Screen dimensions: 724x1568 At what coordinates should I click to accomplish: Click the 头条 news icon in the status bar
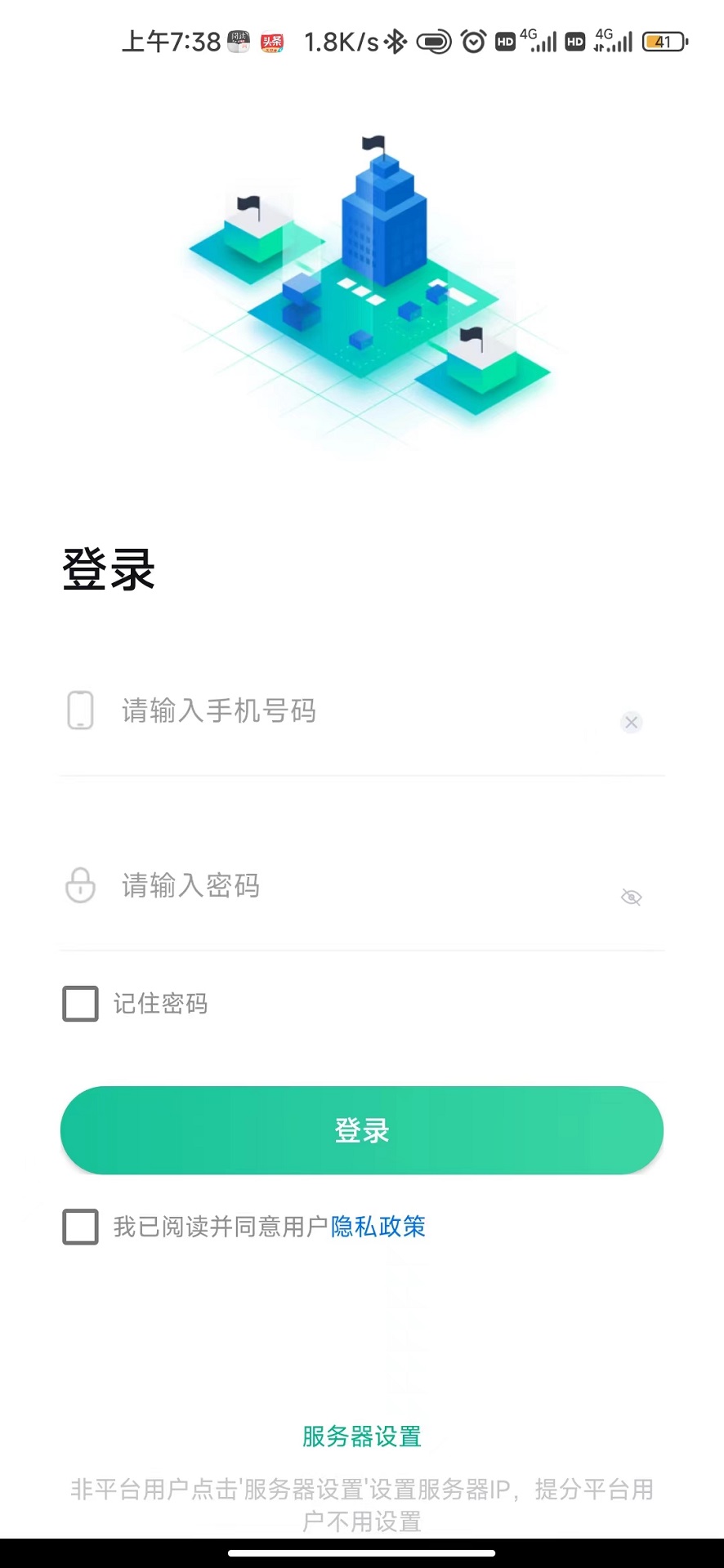[x=273, y=42]
